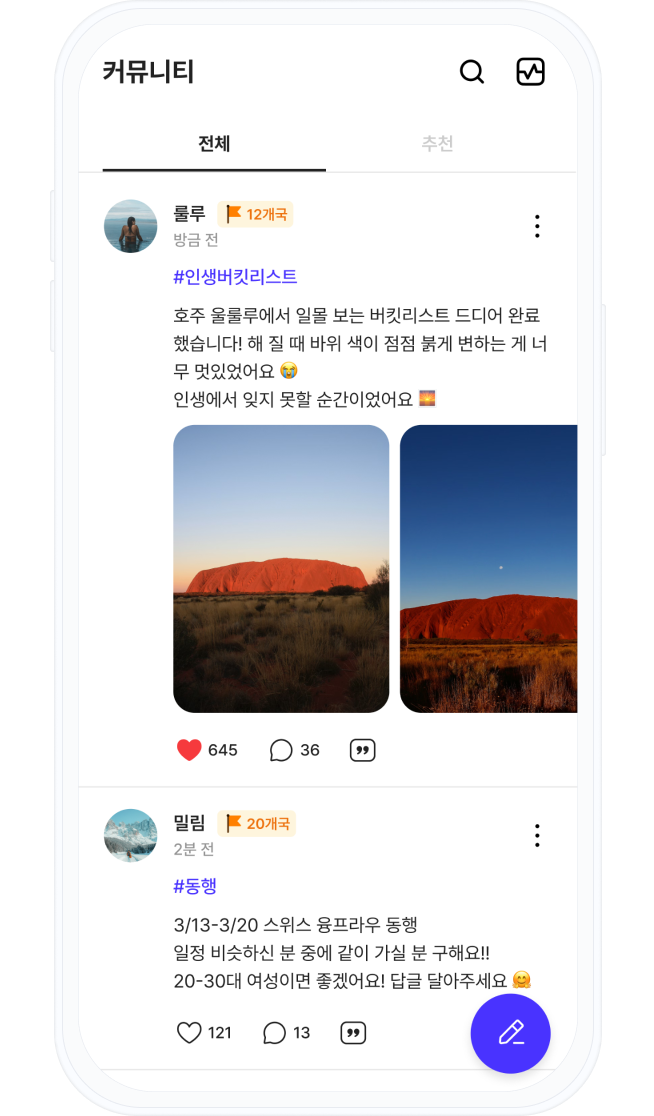Switch to the 추천 tab
Image resolution: width=654 pixels, height=1116 pixels.
(437, 144)
